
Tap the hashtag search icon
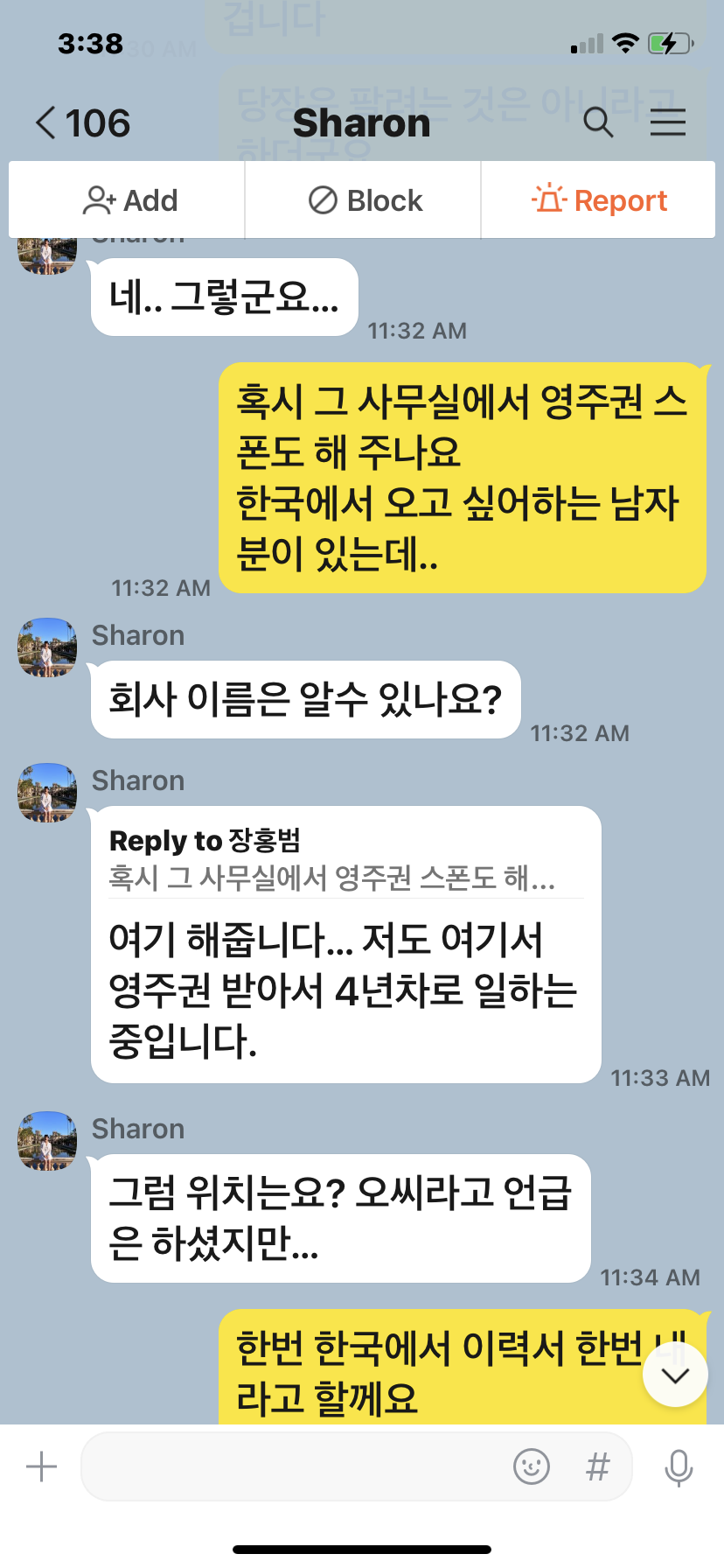(597, 1466)
